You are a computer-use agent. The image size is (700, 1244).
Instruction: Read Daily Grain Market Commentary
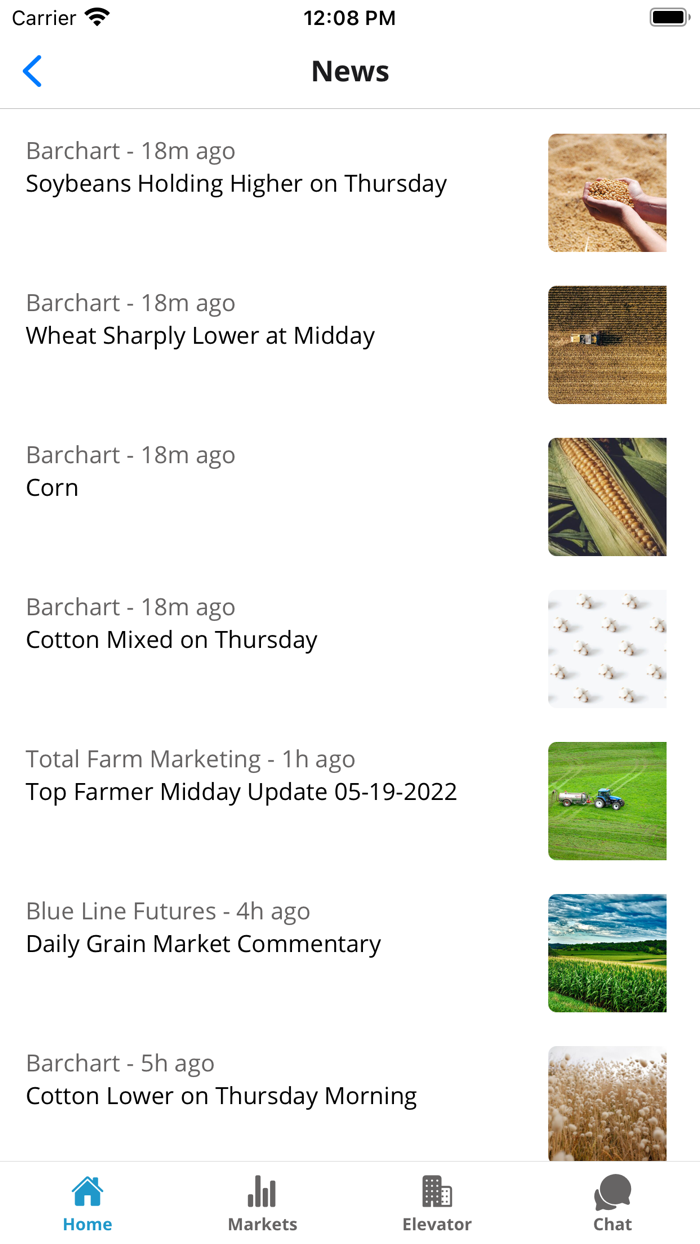pos(203,944)
